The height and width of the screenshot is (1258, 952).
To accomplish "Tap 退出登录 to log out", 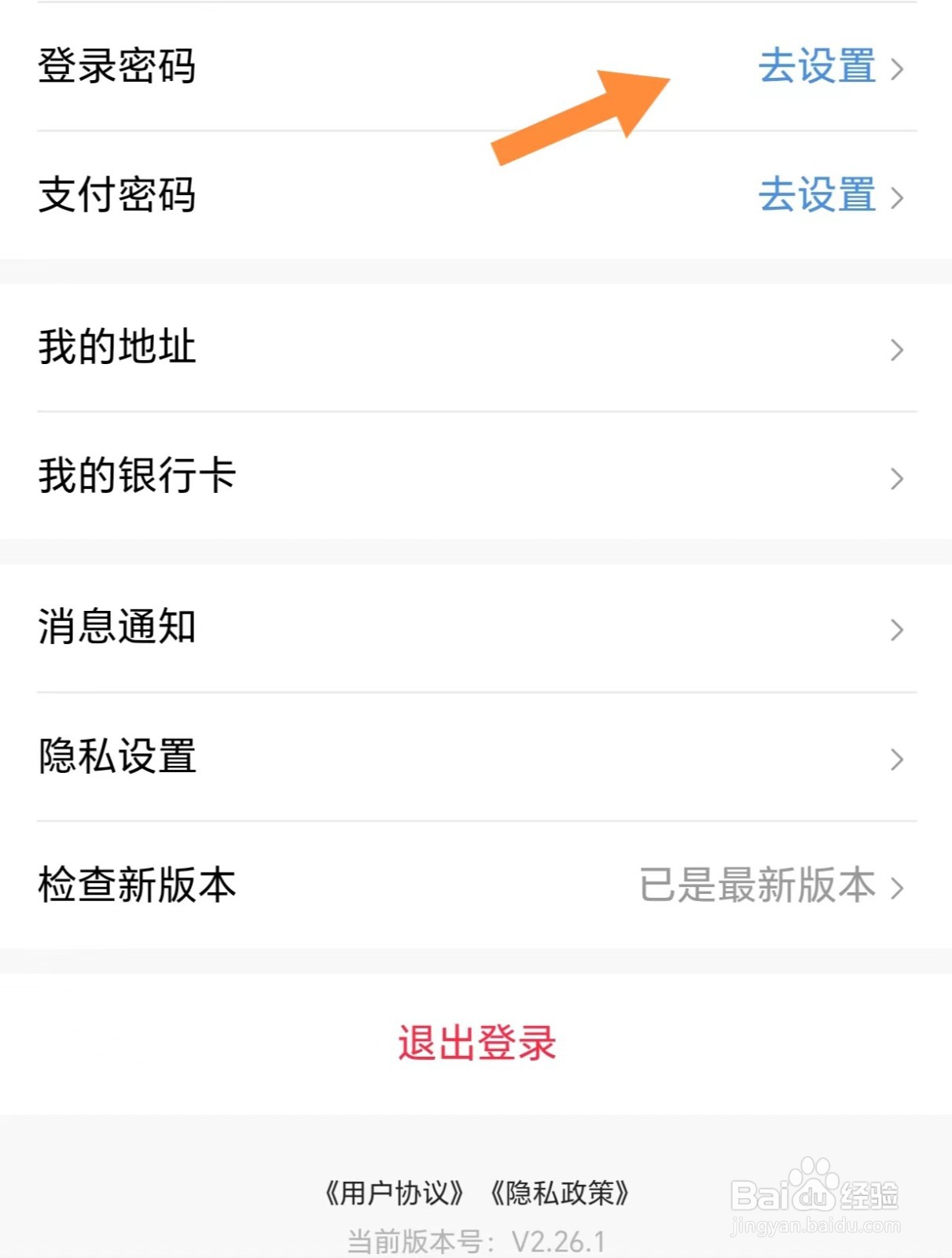I will point(476,1043).
